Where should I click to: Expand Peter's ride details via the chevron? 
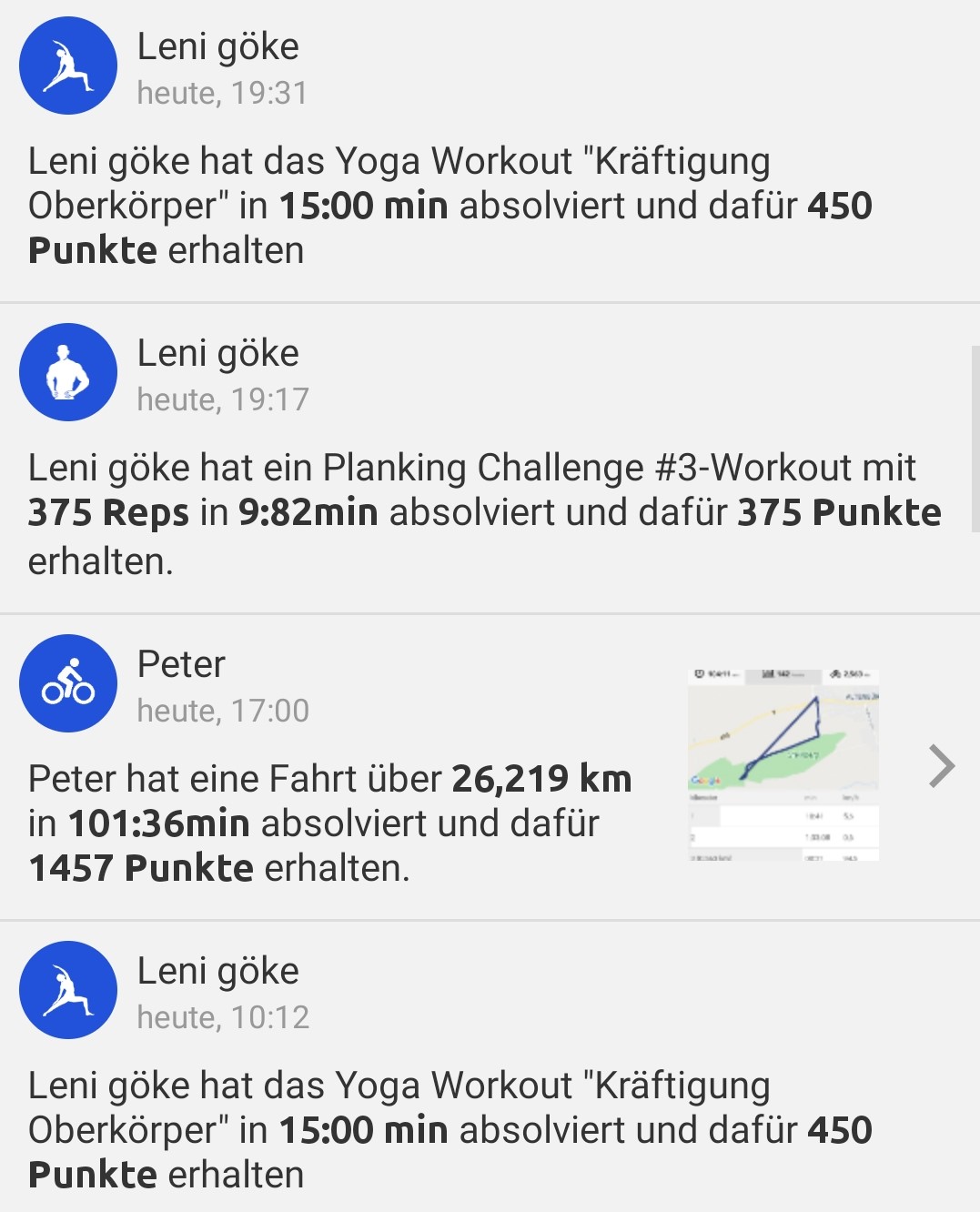click(942, 767)
